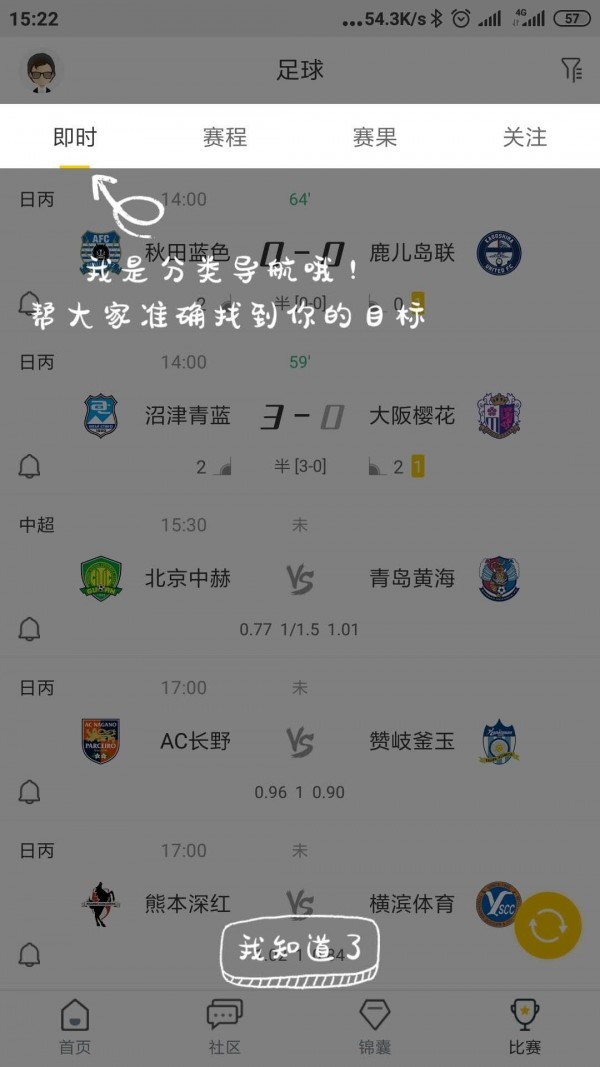Open the 社区 community tab

(225, 1027)
